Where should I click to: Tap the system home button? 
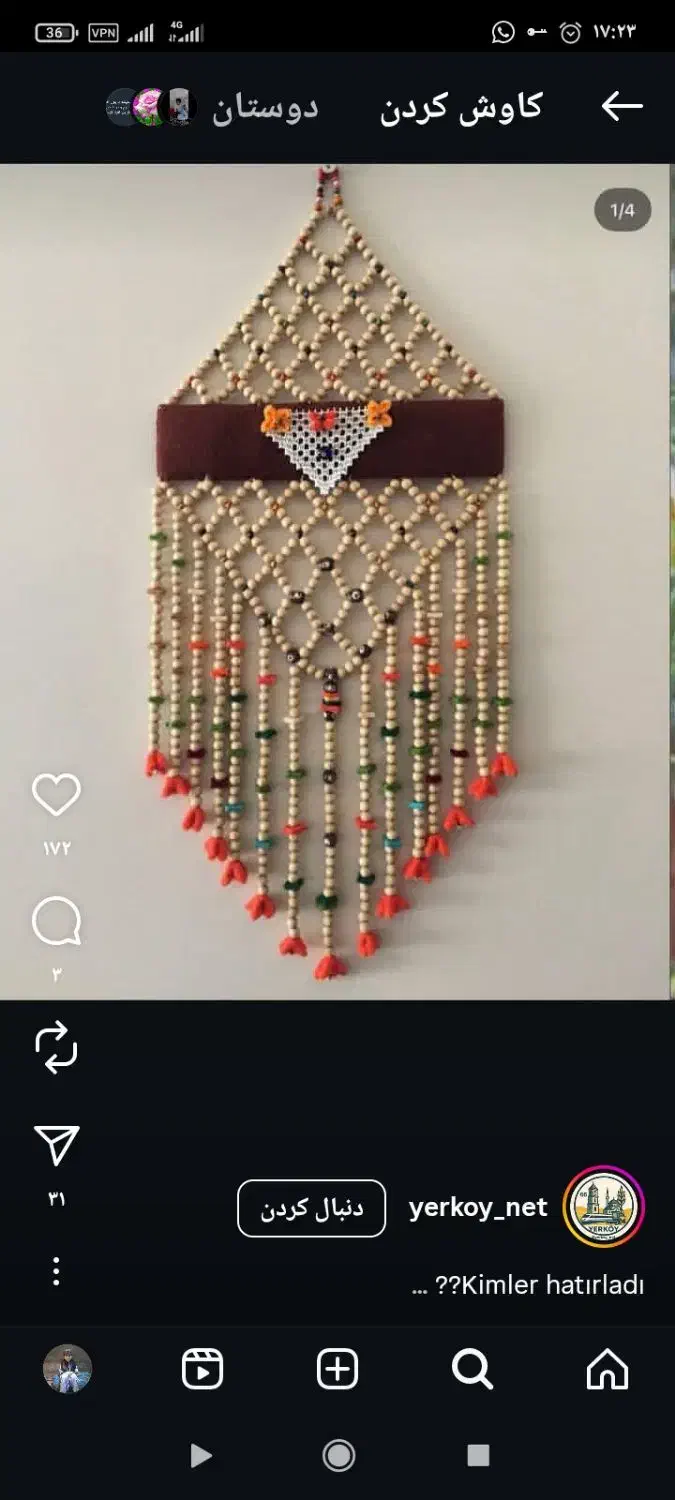[338, 1455]
